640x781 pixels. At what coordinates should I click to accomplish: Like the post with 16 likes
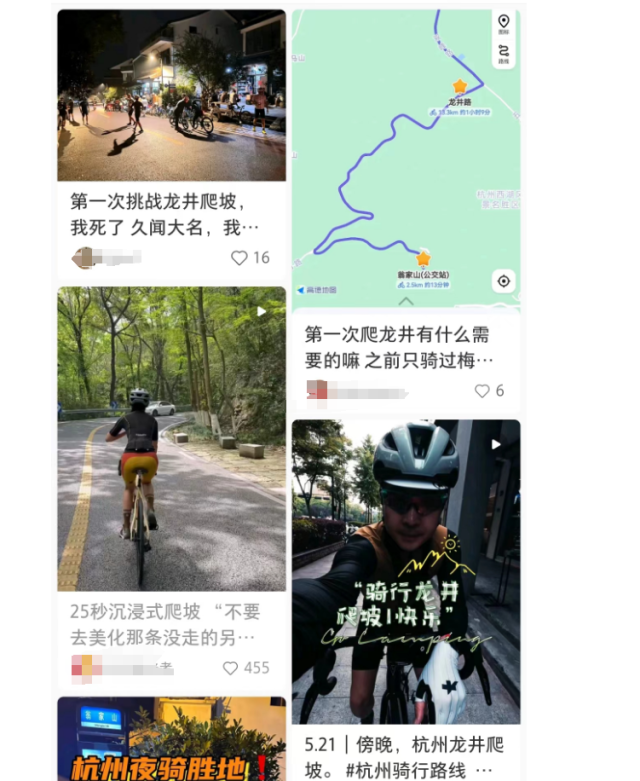[239, 258]
